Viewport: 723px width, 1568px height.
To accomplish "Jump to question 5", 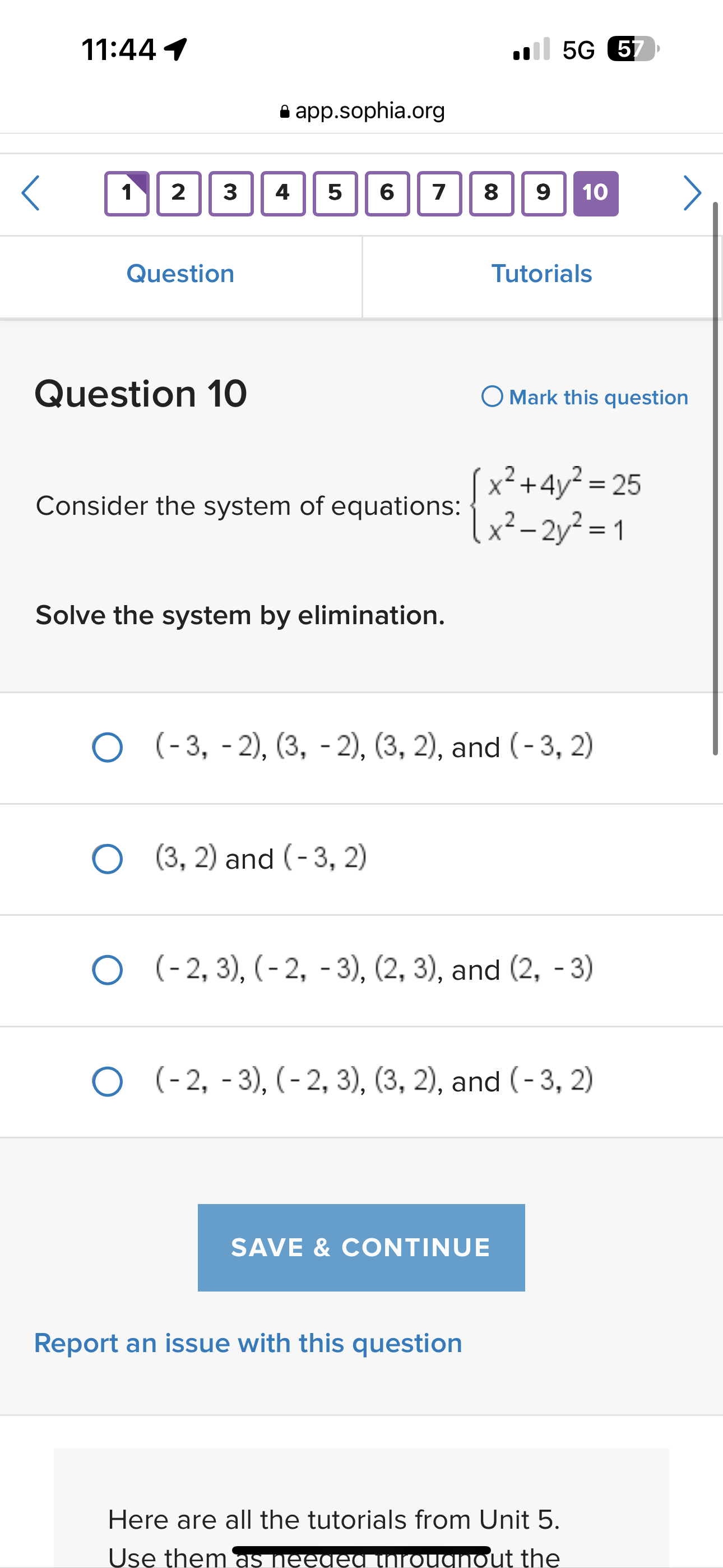I will pyautogui.click(x=335, y=193).
